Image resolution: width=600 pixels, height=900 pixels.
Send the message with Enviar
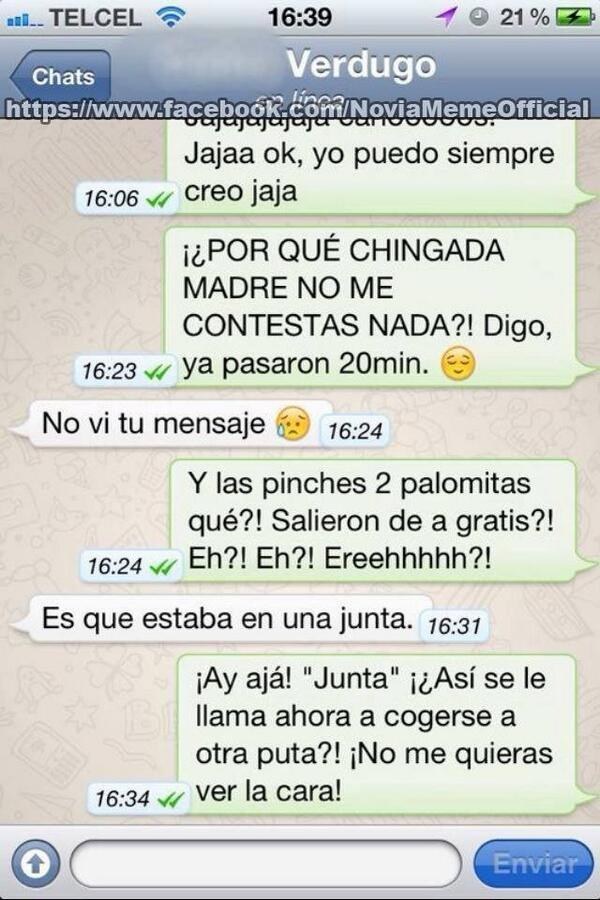click(534, 864)
